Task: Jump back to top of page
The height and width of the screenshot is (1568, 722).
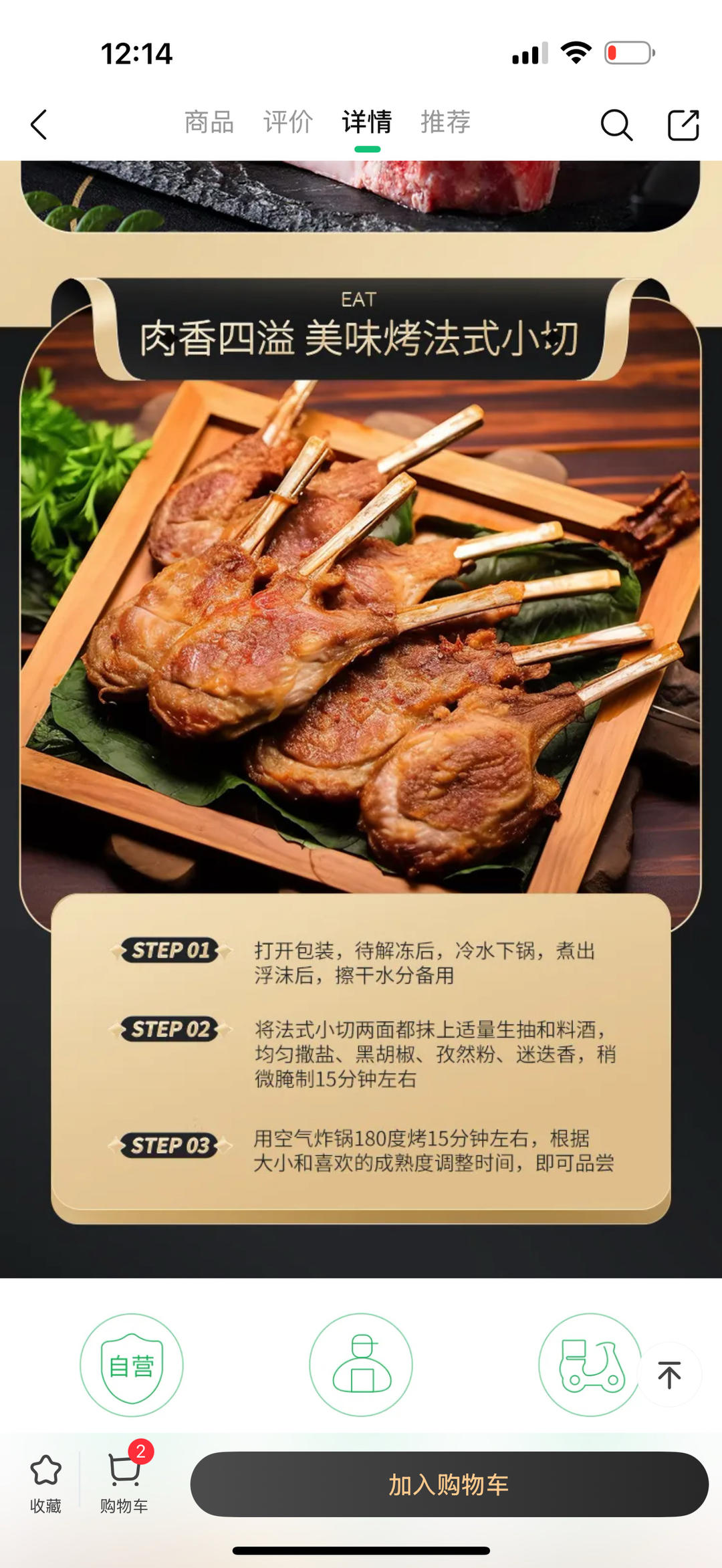Action: [669, 1374]
